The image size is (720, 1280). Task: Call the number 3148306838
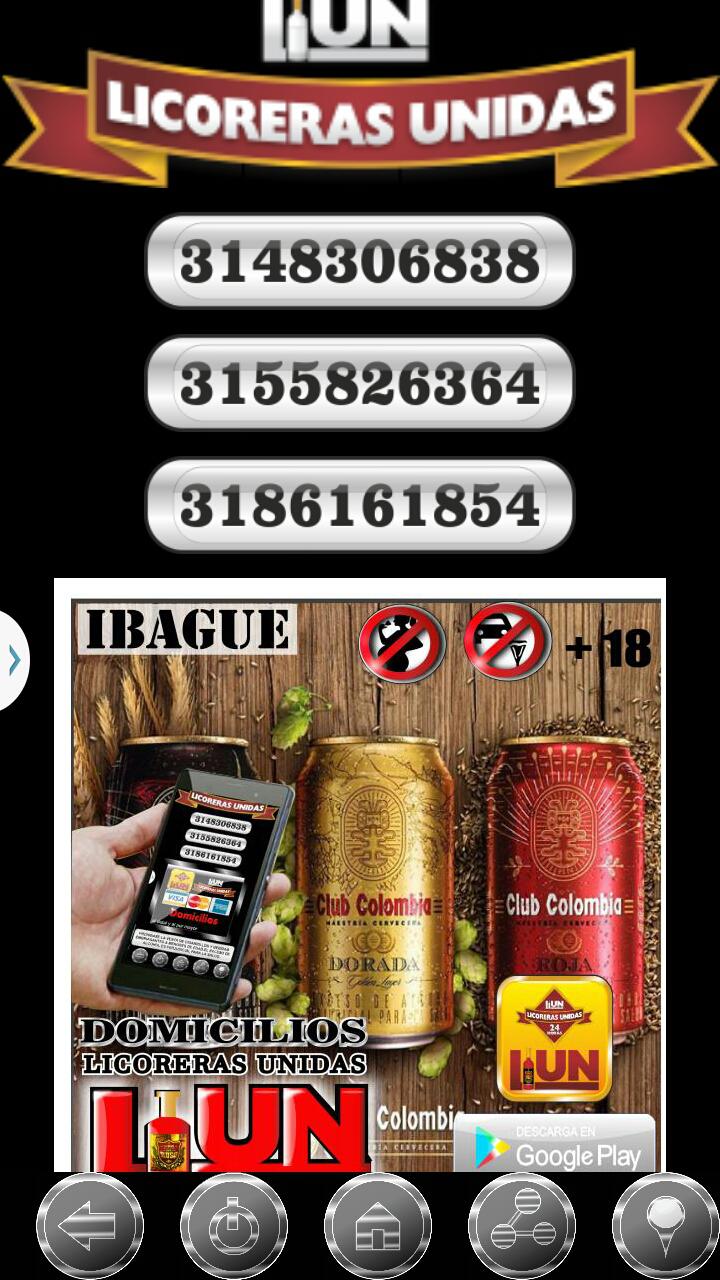click(x=360, y=262)
